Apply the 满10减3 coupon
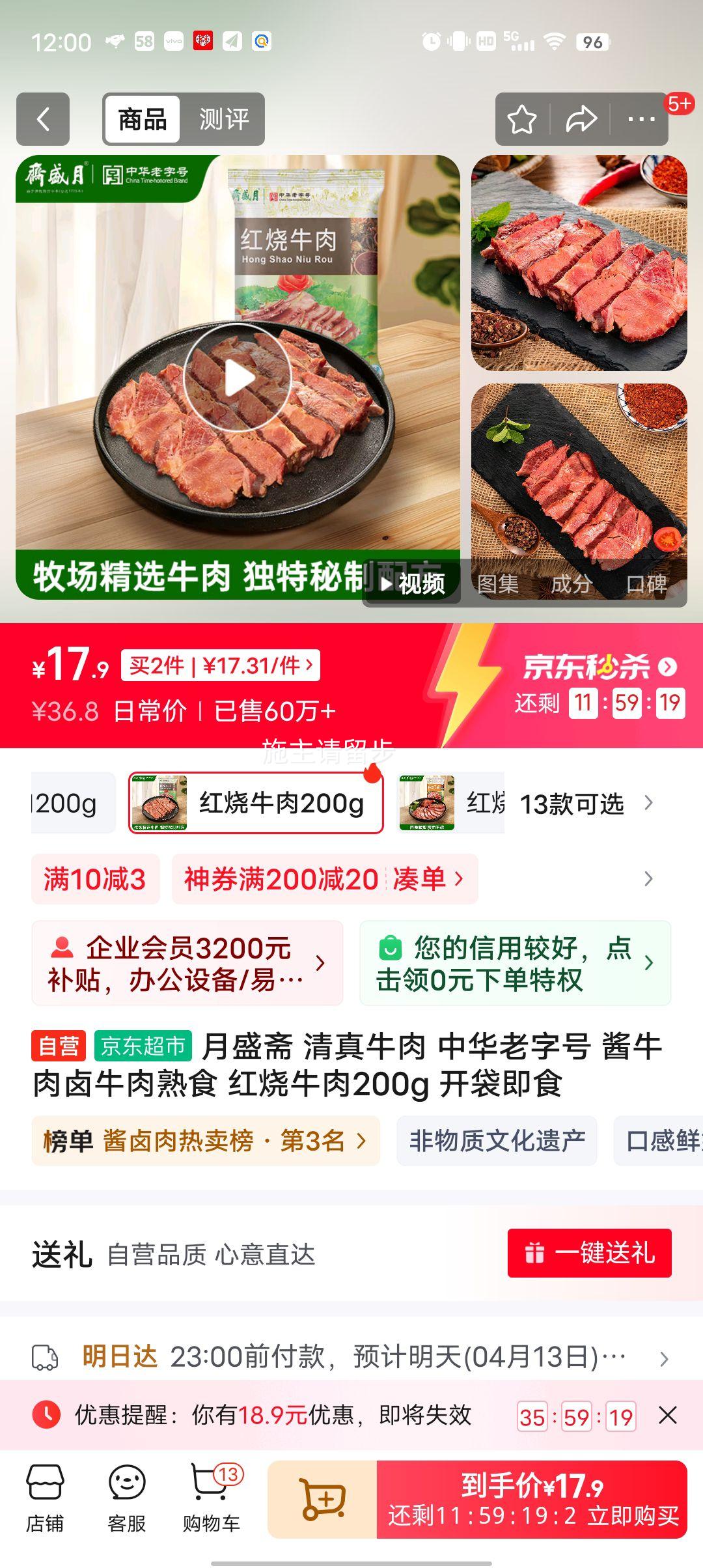The image size is (703, 1568). coord(94,878)
